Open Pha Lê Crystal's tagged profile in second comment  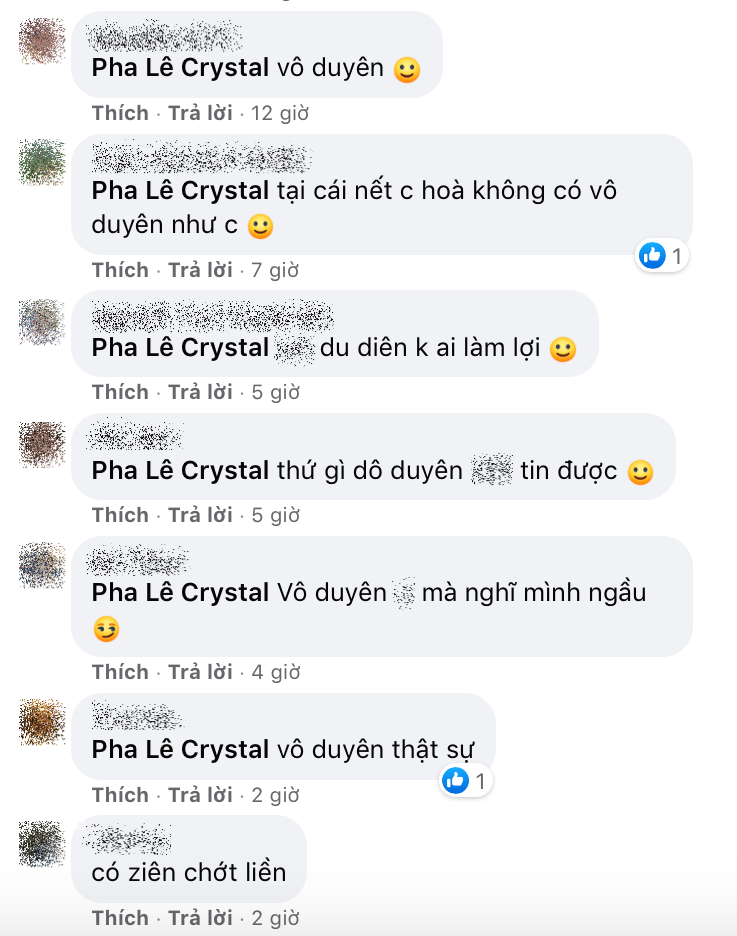tap(178, 191)
